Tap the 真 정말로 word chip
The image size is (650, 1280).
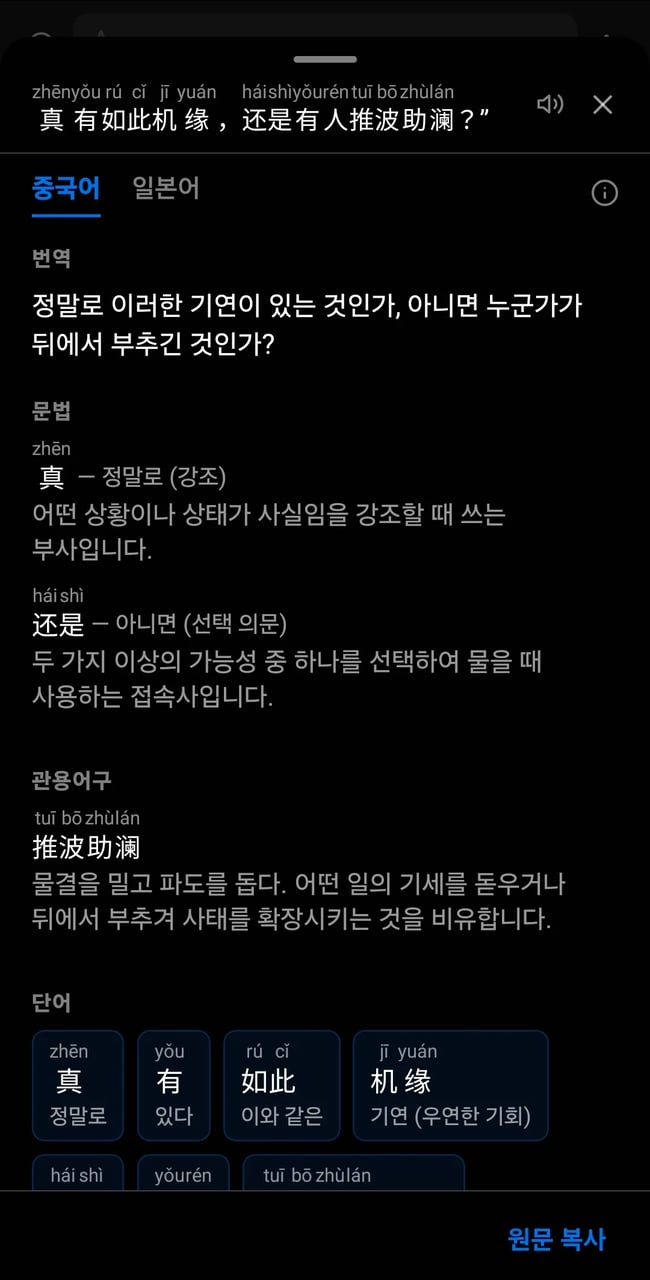coord(78,1085)
